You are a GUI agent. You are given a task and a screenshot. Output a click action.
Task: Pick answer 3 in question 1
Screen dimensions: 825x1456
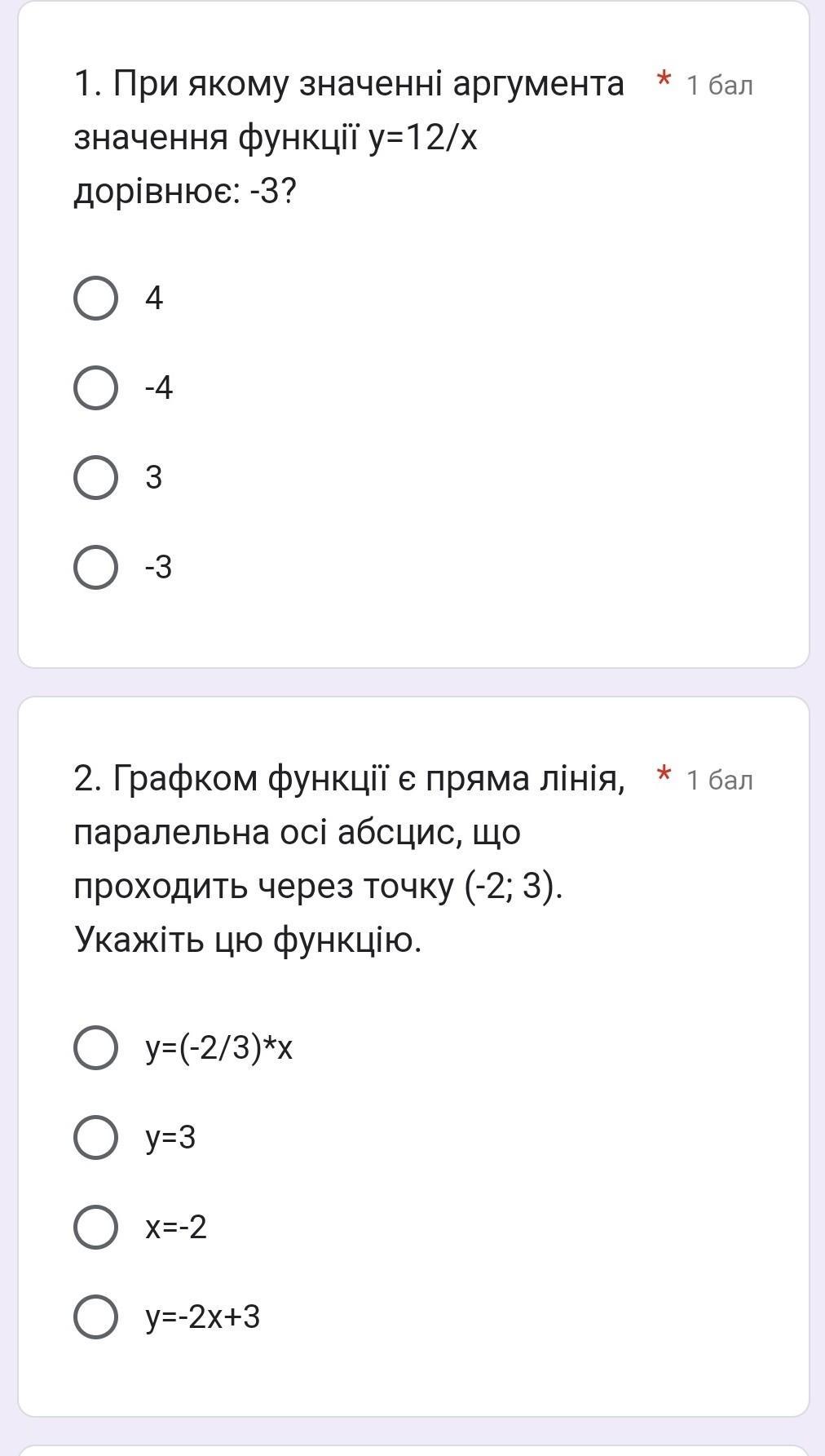(96, 478)
